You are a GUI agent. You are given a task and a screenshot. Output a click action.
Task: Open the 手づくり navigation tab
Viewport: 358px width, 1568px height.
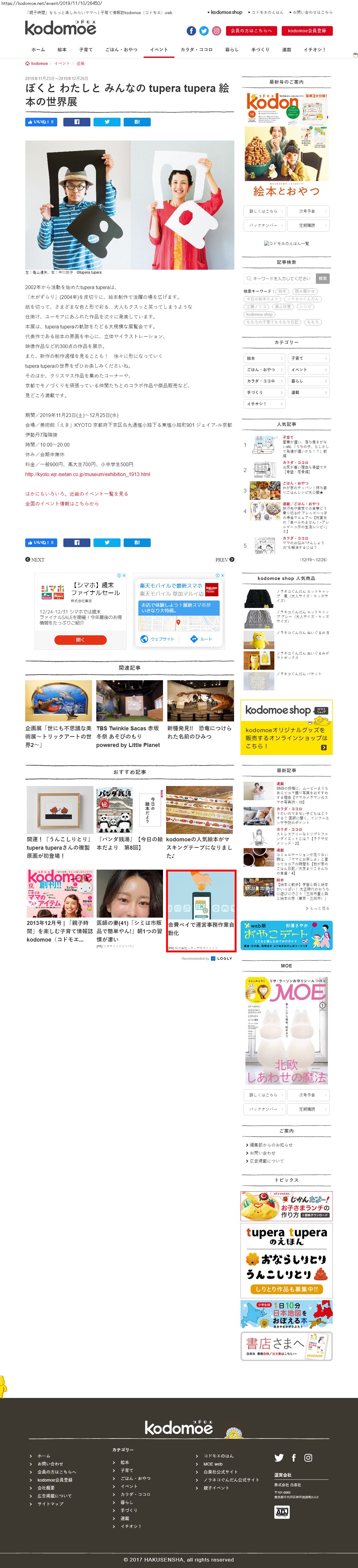coord(260,50)
